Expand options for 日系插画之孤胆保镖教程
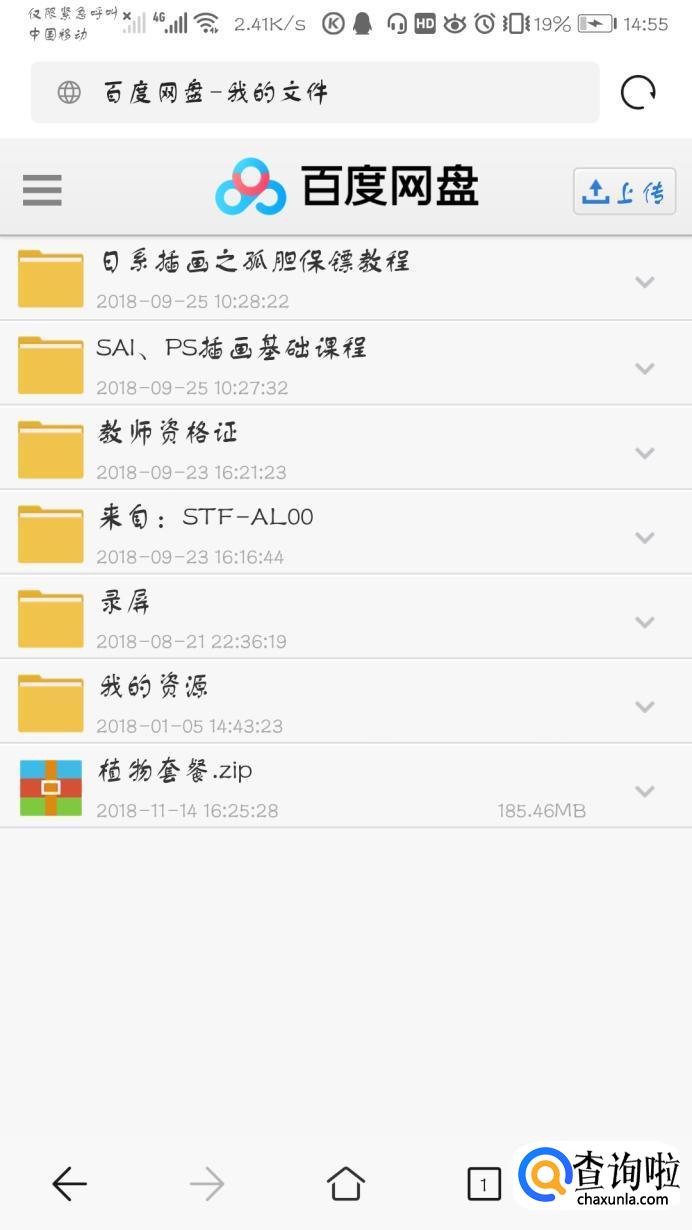 click(x=645, y=282)
